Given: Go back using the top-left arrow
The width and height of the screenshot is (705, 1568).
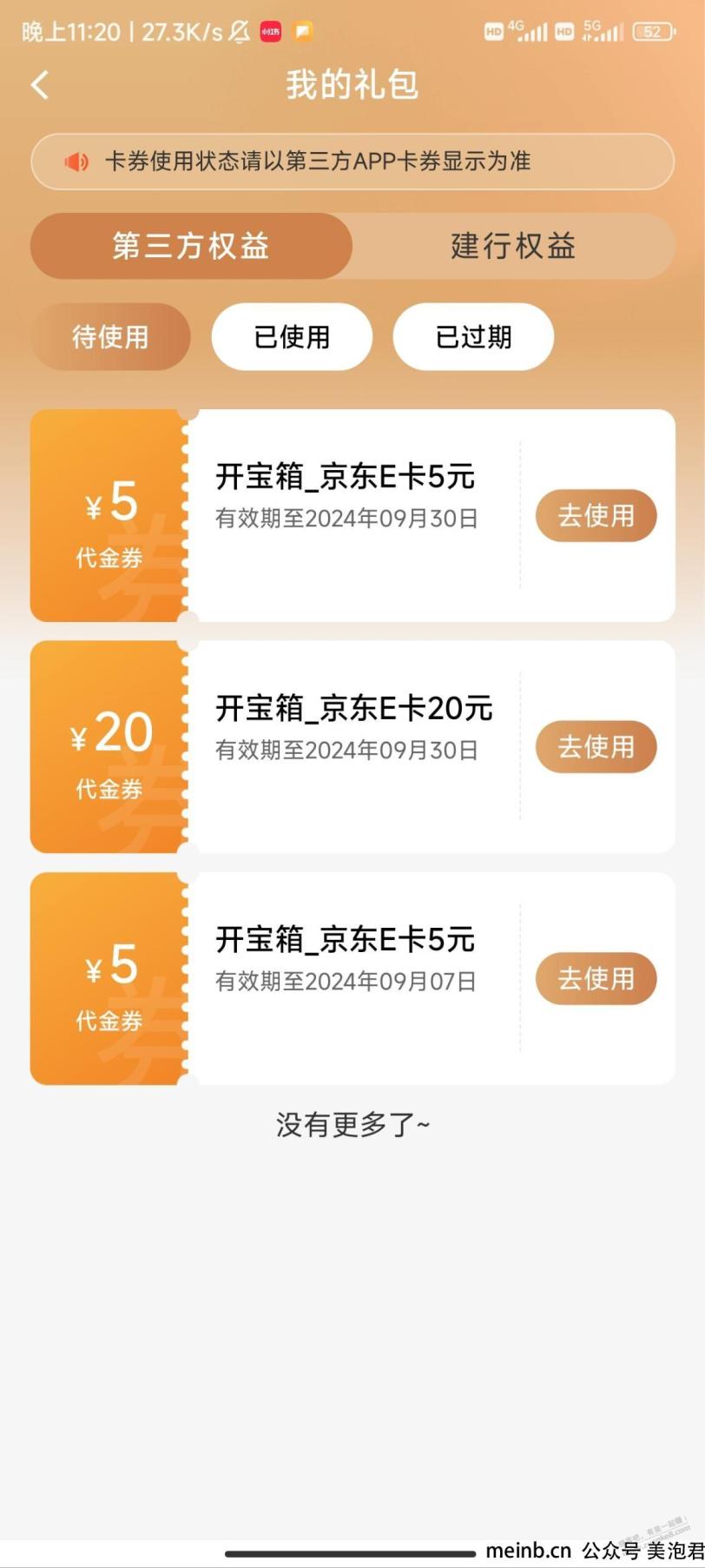Looking at the screenshot, I should click(x=40, y=84).
